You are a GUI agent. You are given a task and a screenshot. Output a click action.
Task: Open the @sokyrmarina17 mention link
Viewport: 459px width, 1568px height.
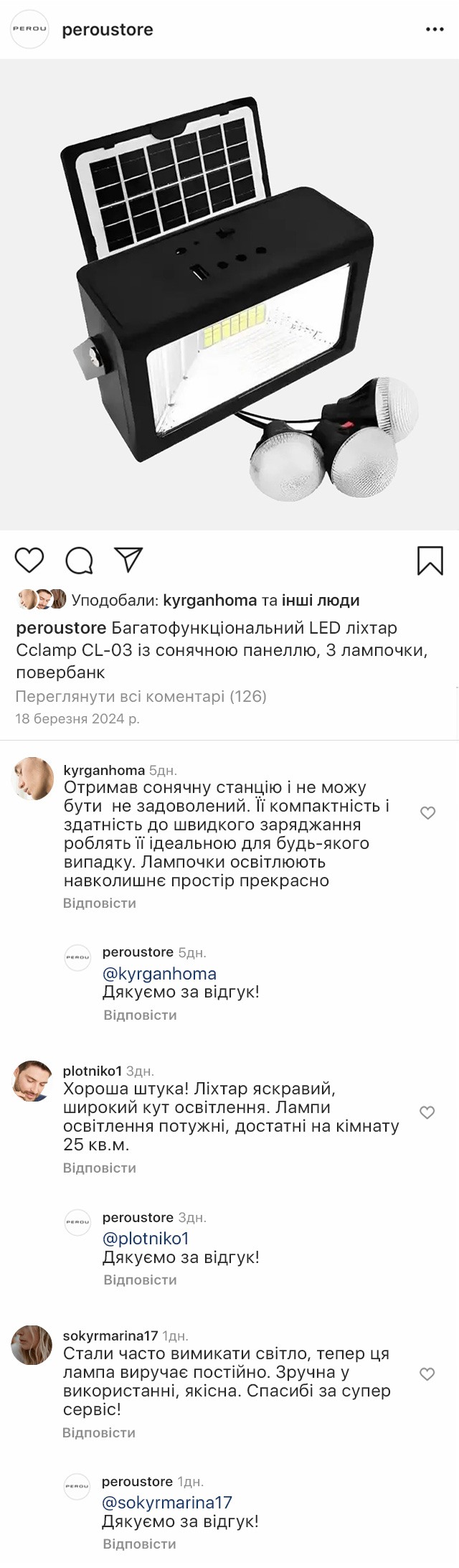(x=167, y=1503)
